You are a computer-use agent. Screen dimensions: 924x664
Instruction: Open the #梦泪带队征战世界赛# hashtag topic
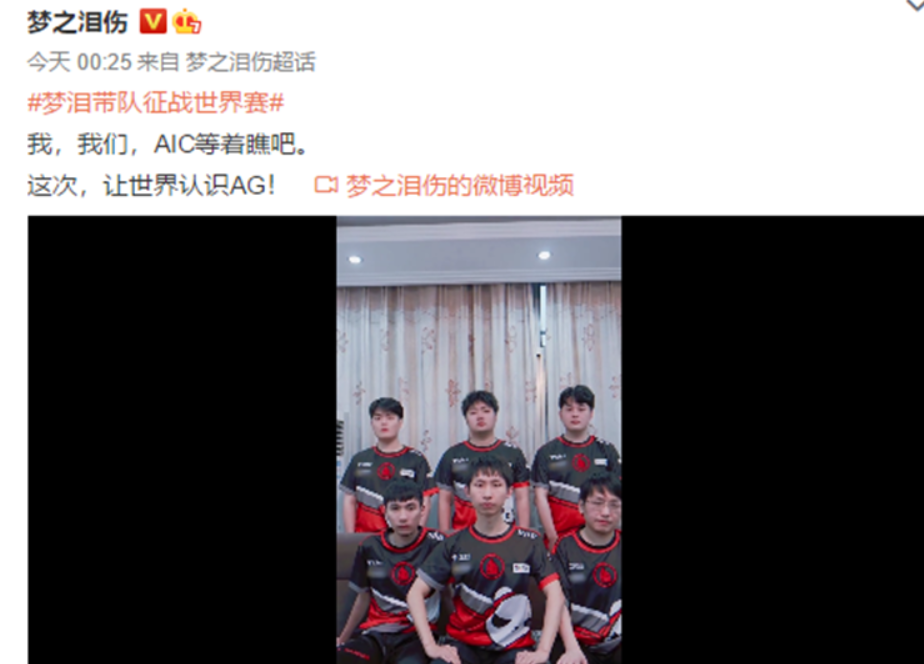[x=156, y=103]
